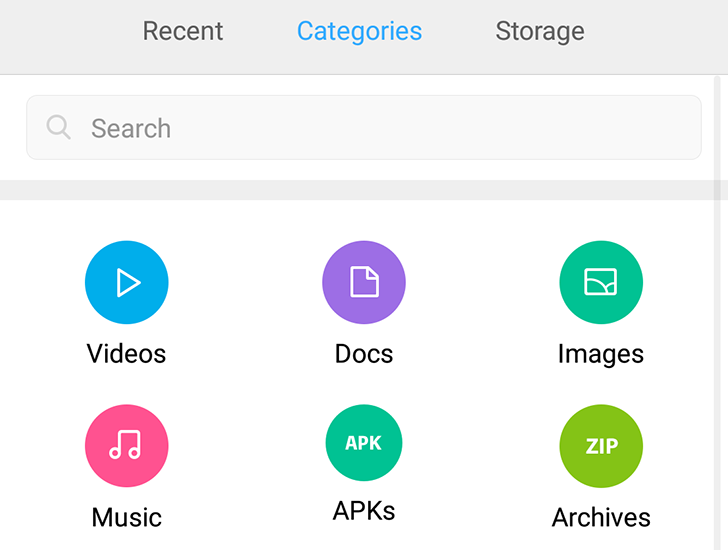Tap the Search field
Viewport: 728px width, 550px height.
tap(363, 128)
